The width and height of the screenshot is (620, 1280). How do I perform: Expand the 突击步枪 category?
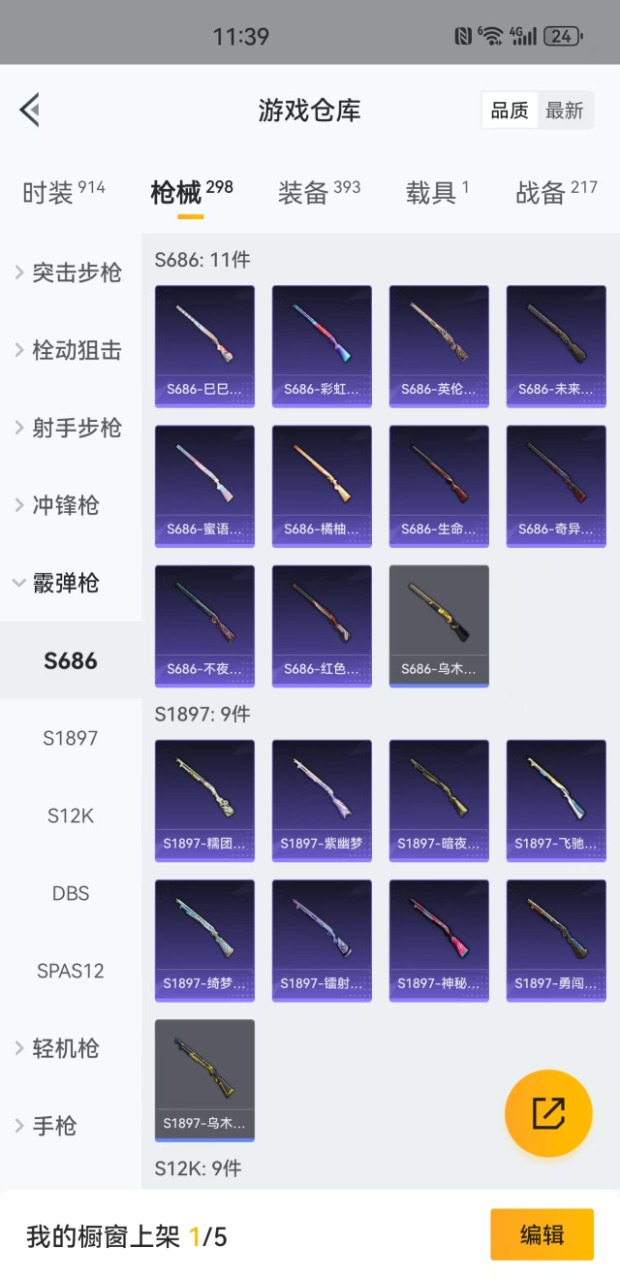(70, 273)
